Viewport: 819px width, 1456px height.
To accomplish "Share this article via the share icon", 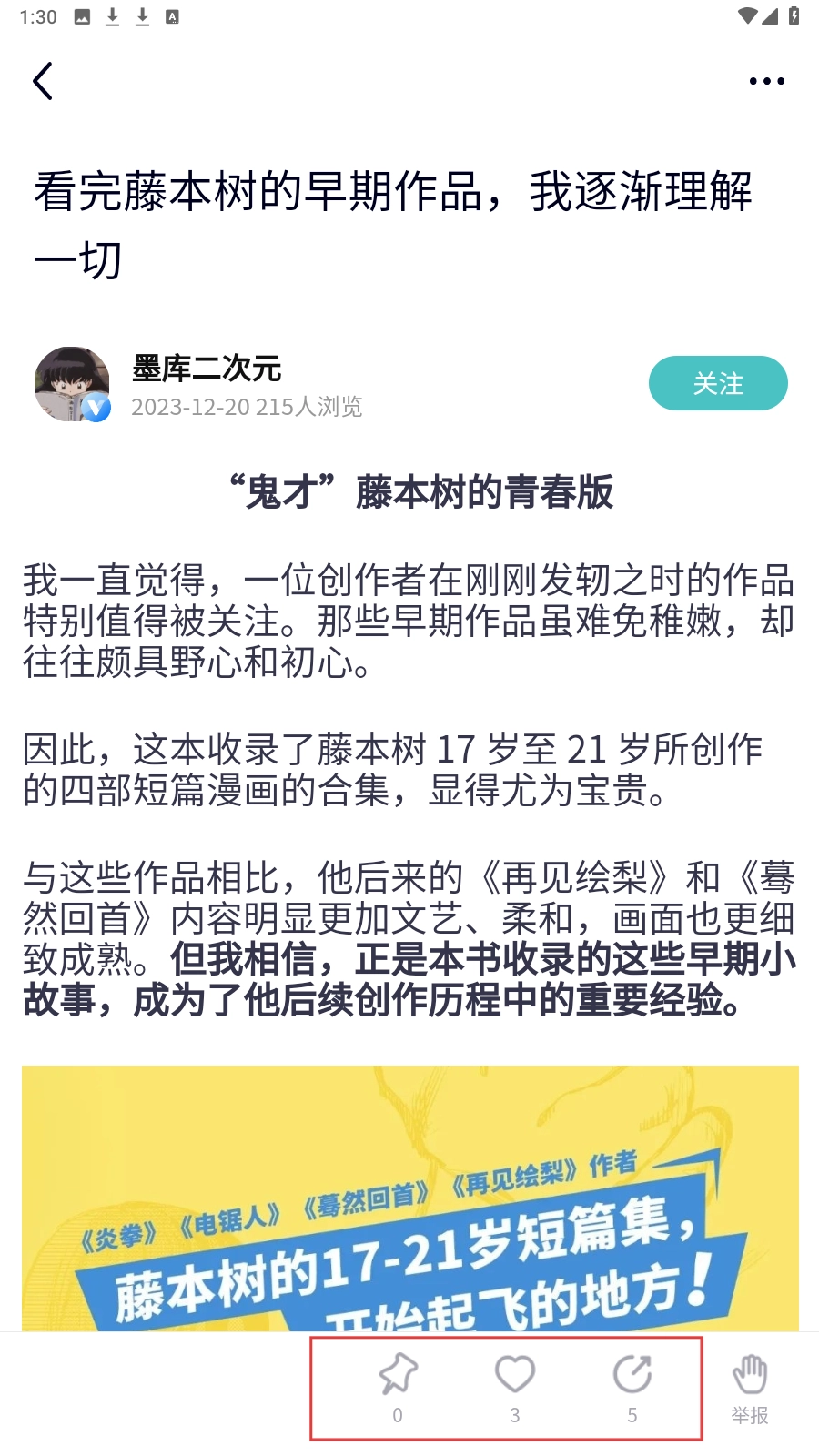I will pyautogui.click(x=632, y=1376).
